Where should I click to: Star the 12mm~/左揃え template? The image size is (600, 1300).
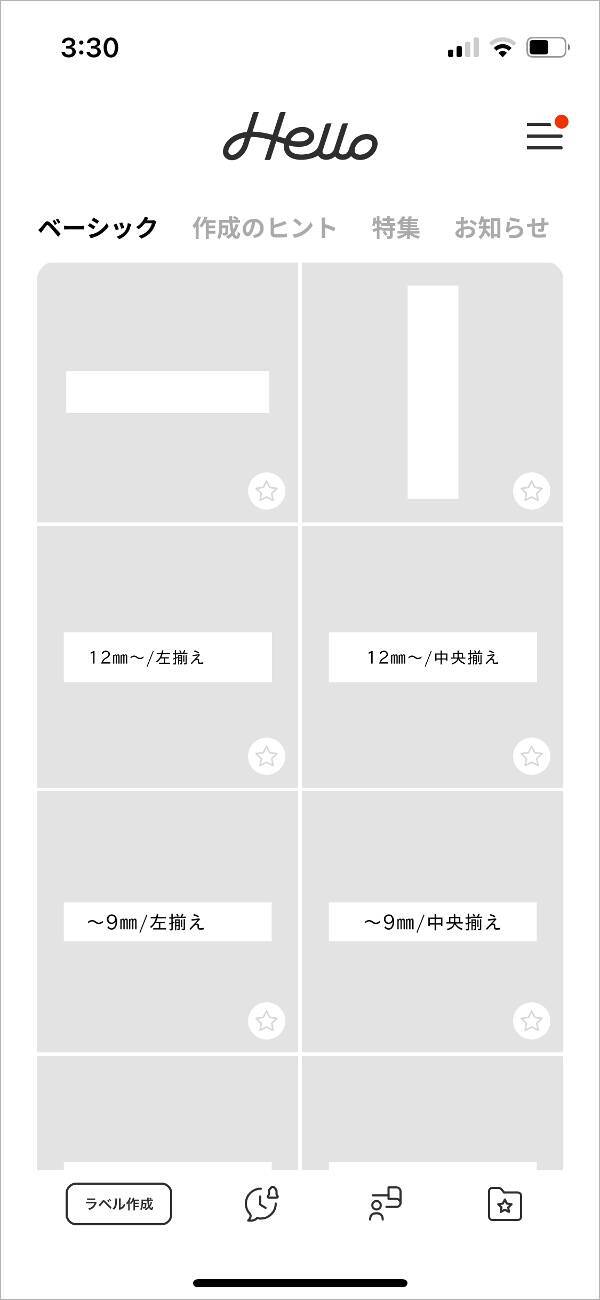(266, 756)
